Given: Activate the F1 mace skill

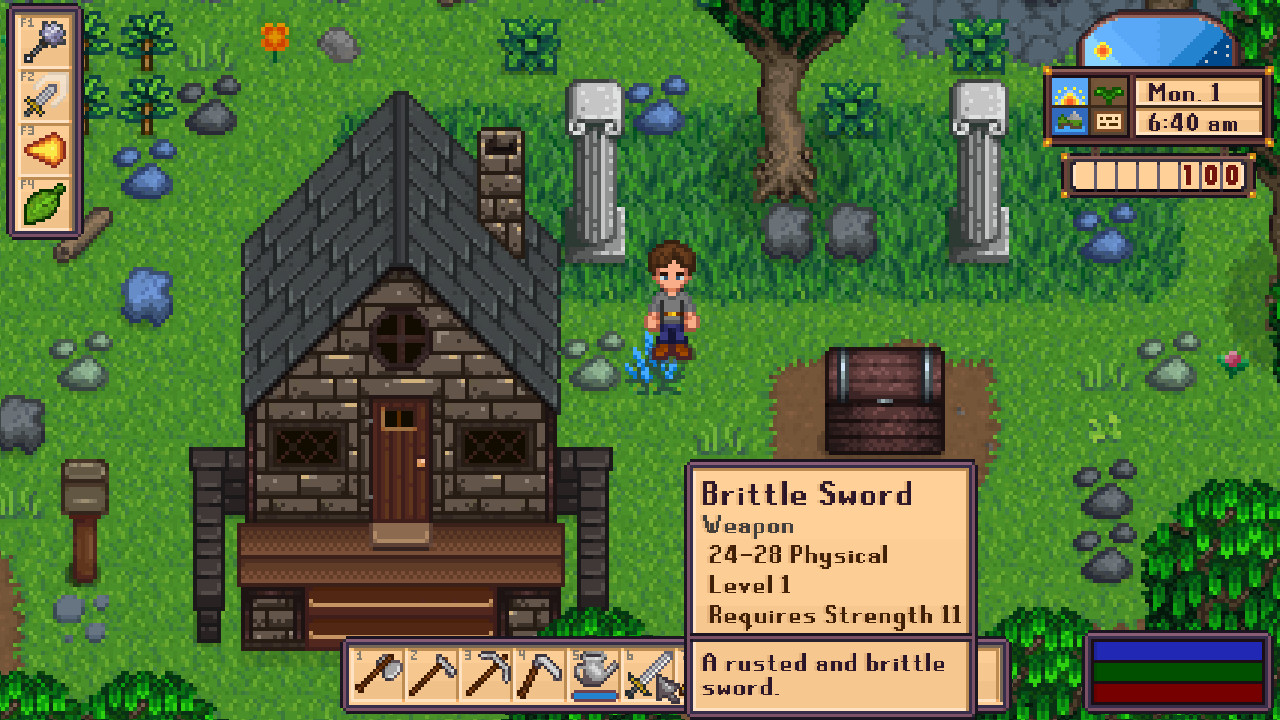Looking at the screenshot, I should [x=44, y=40].
